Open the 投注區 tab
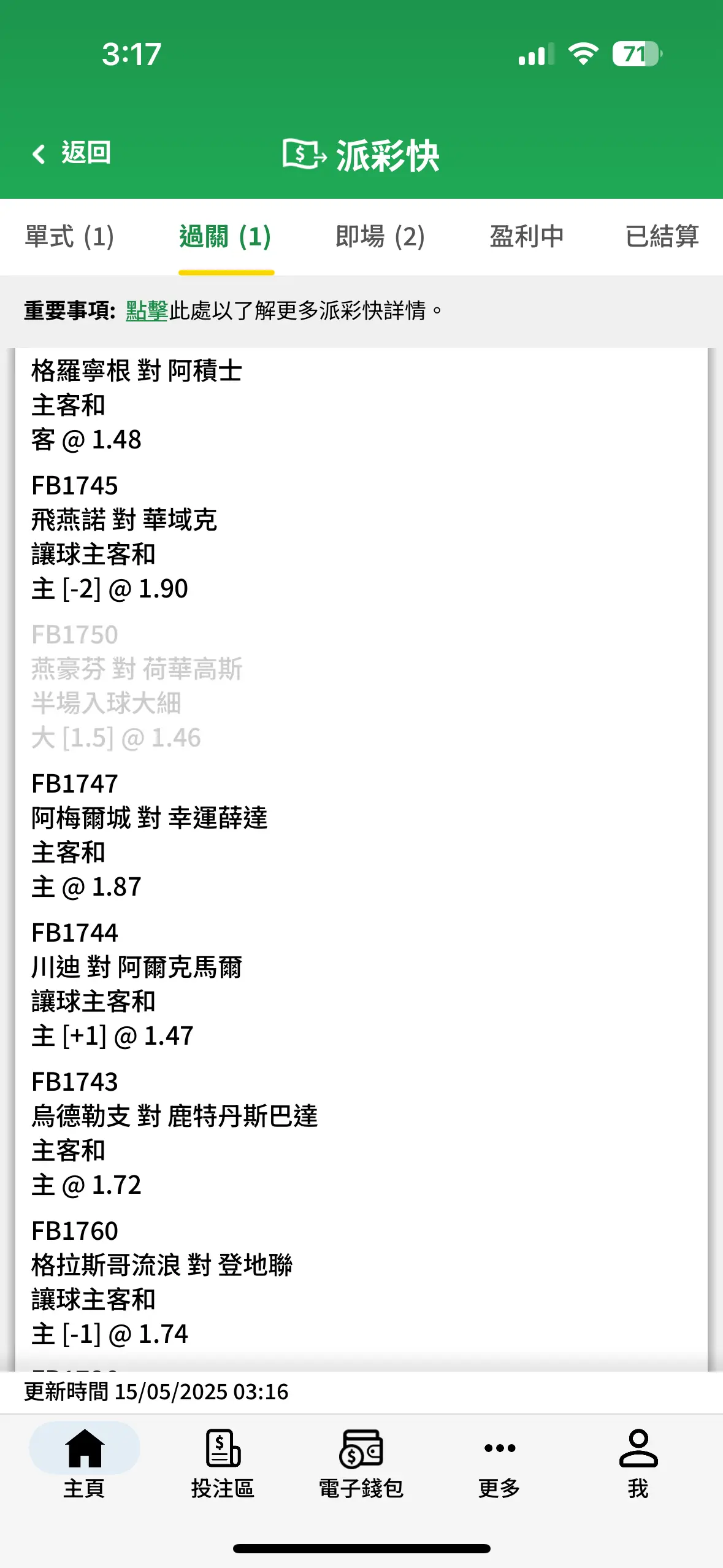 pyautogui.click(x=223, y=1462)
